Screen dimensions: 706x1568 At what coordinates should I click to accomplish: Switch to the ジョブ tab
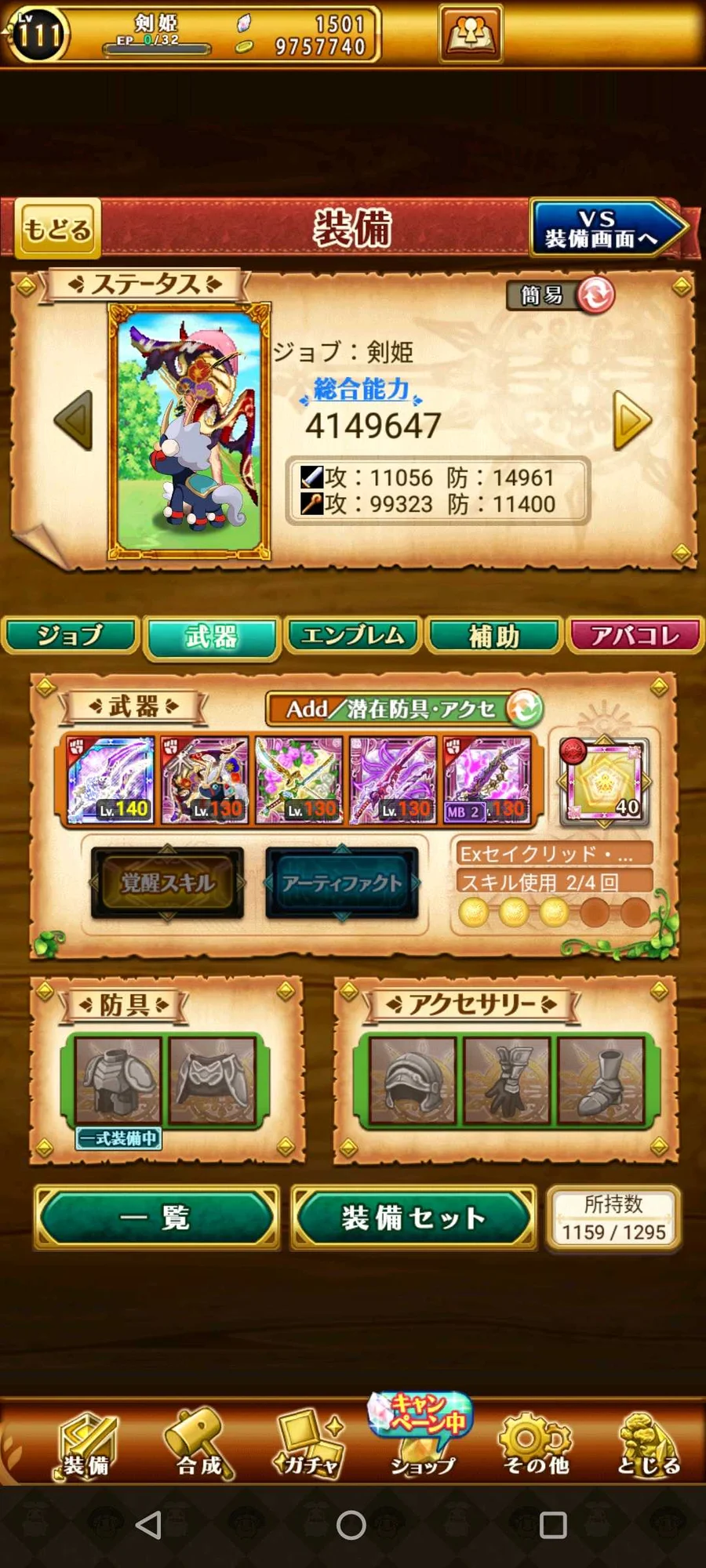pos(71,636)
